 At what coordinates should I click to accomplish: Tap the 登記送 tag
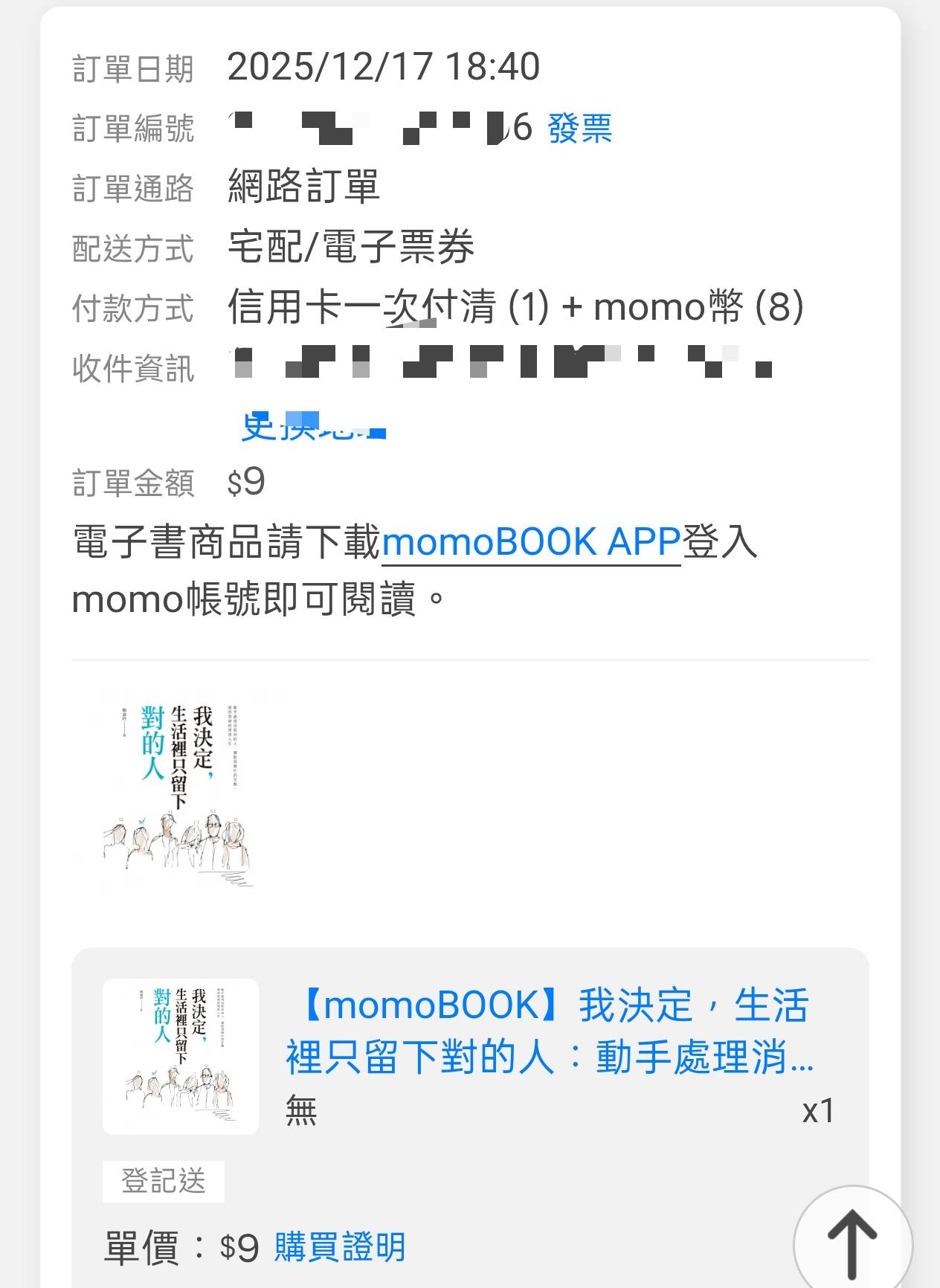164,1181
